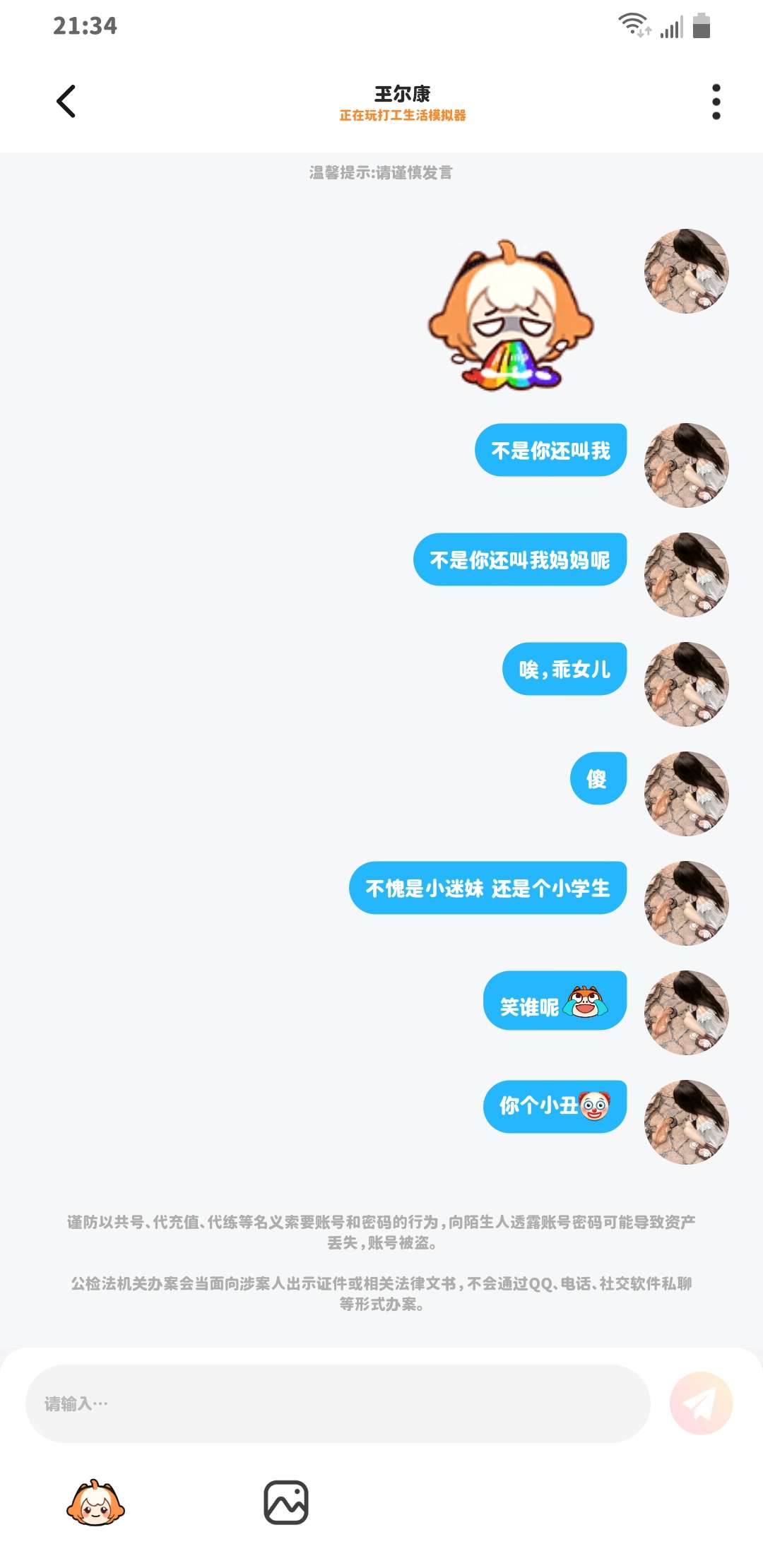Open the sticker picker with the orange character icon
This screenshot has width=763, height=1568.
(95, 1503)
